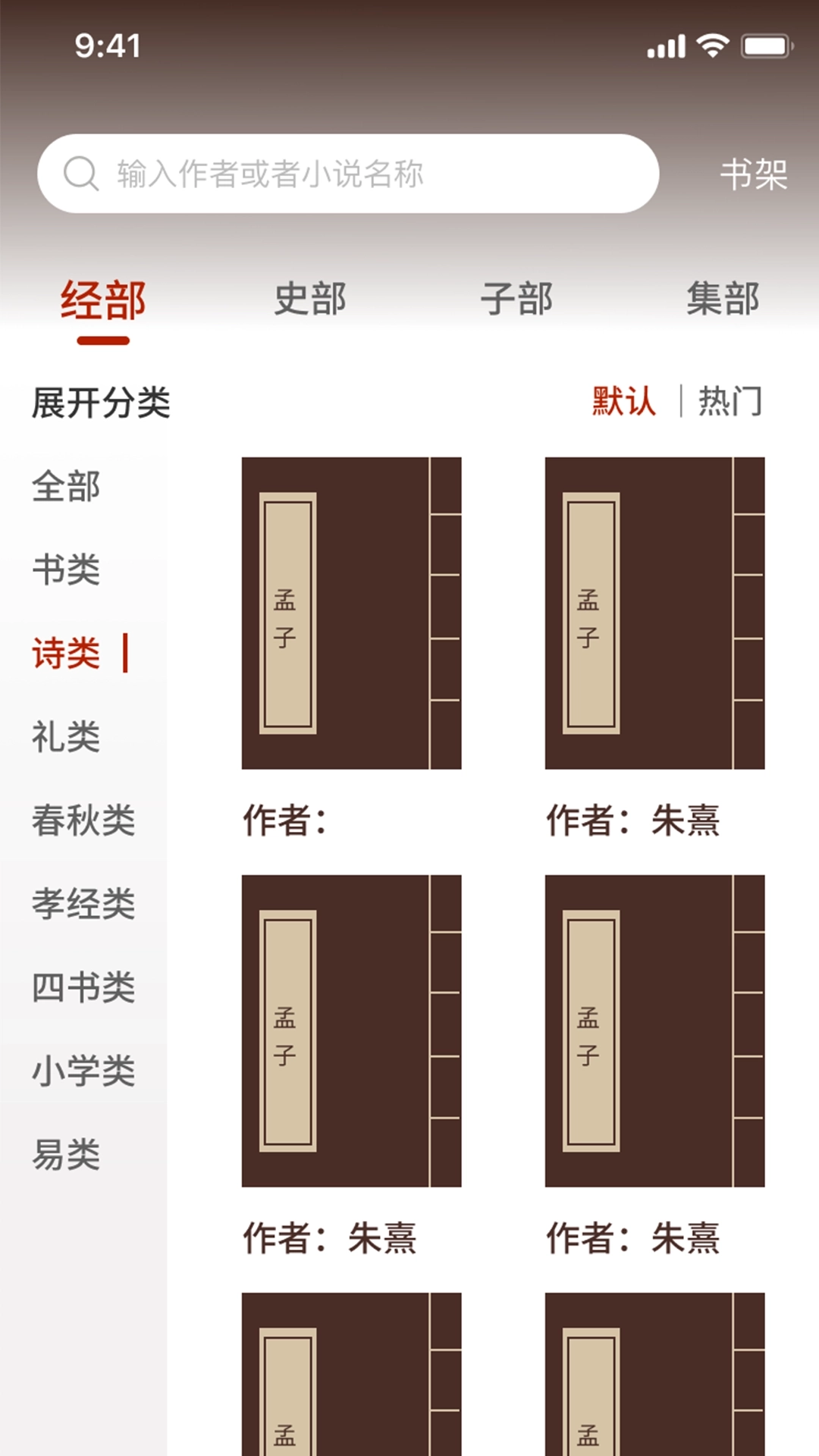Select the 小学类 category
819x1456 pixels.
(83, 1071)
